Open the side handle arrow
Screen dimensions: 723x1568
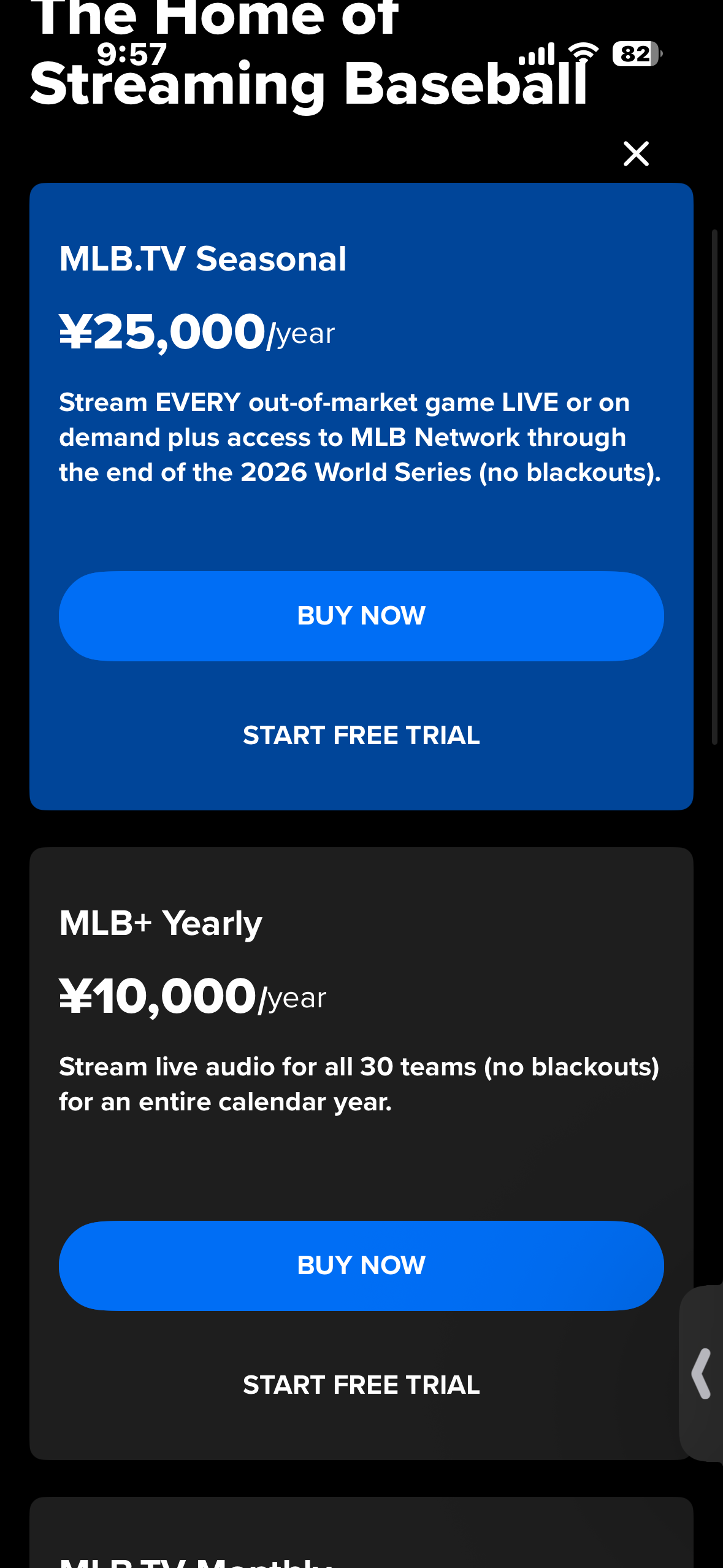pos(702,1374)
